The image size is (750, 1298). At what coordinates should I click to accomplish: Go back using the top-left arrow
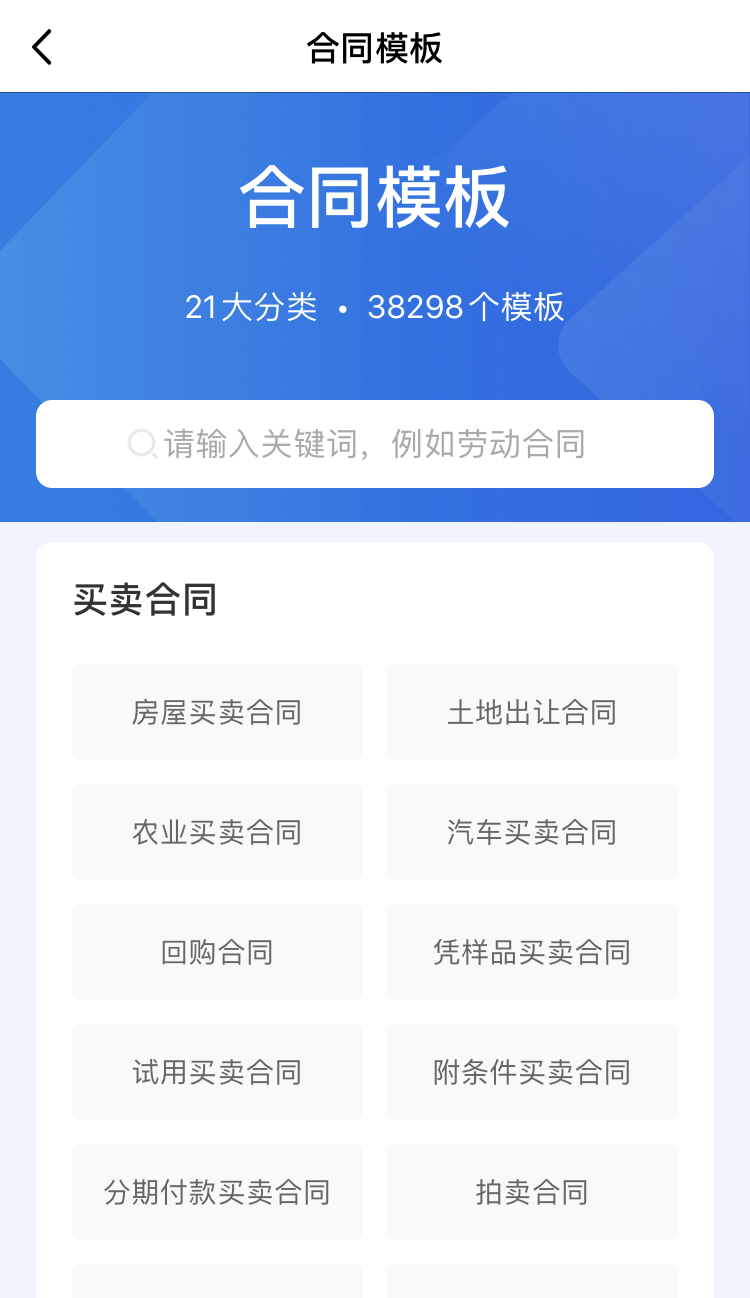(x=42, y=47)
